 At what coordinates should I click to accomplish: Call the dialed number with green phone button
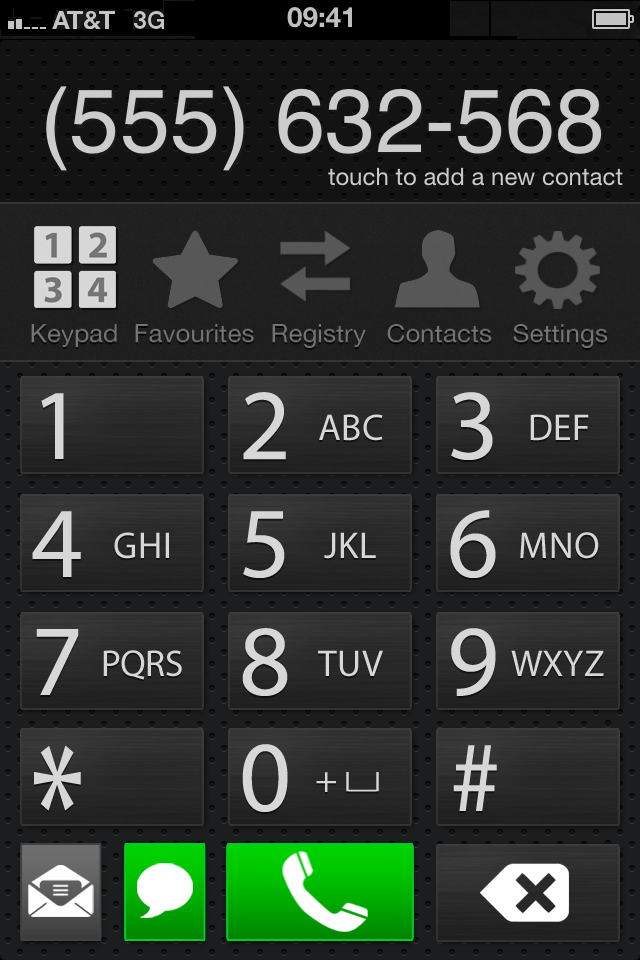click(x=319, y=892)
